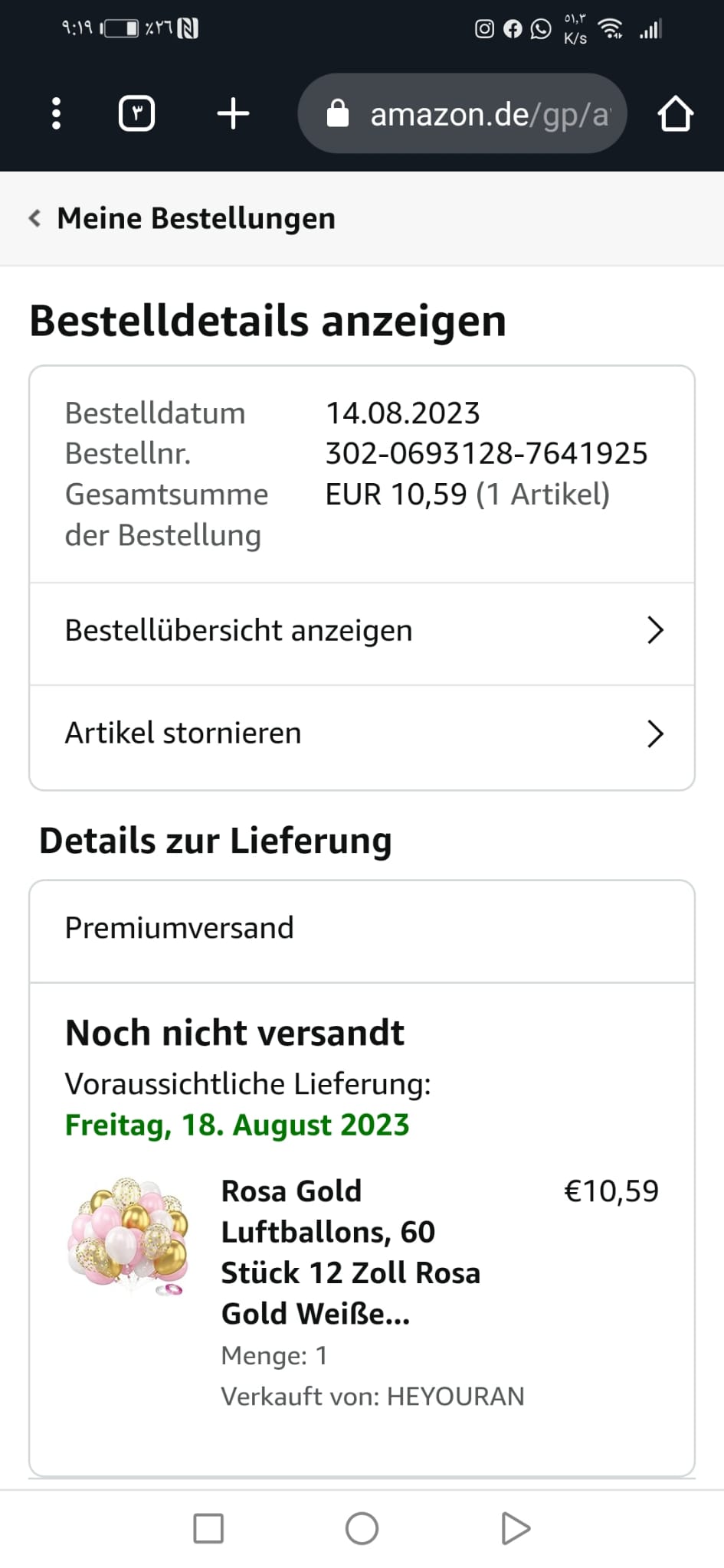Open Bestellübersicht anzeigen
Screen dimensions: 724x1568
pyautogui.click(x=362, y=632)
